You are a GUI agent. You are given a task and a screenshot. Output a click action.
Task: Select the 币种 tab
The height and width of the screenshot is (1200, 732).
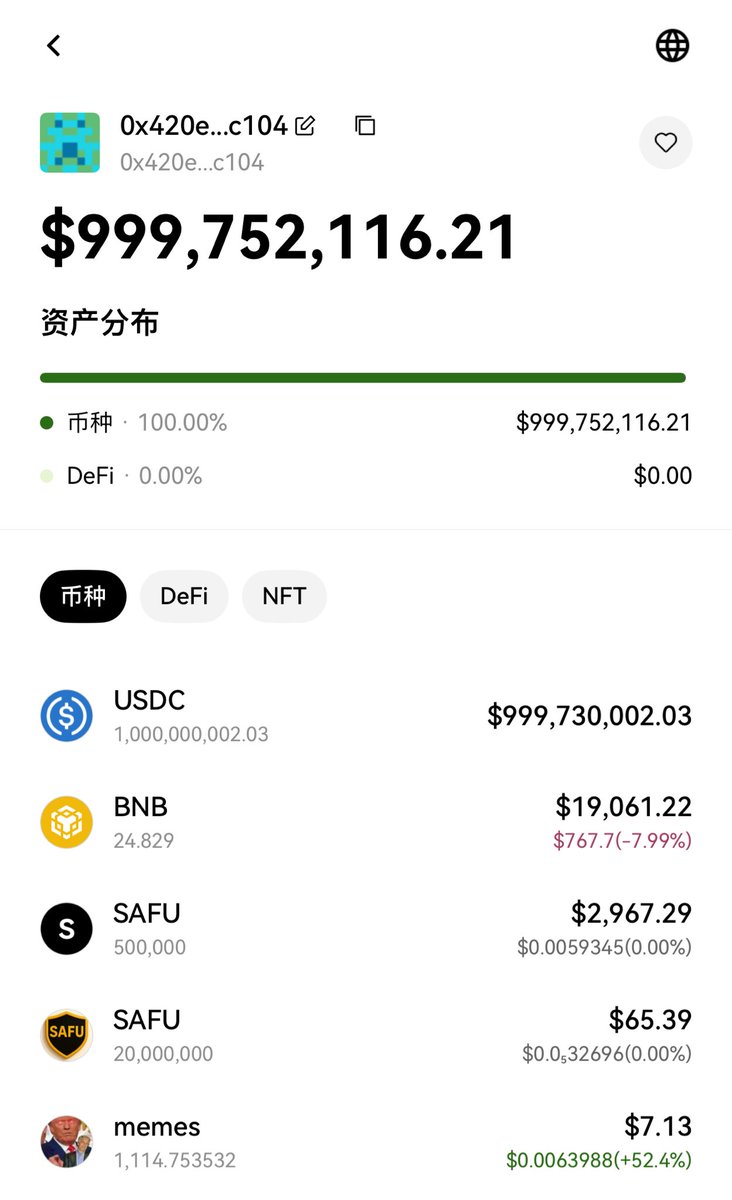click(x=83, y=596)
